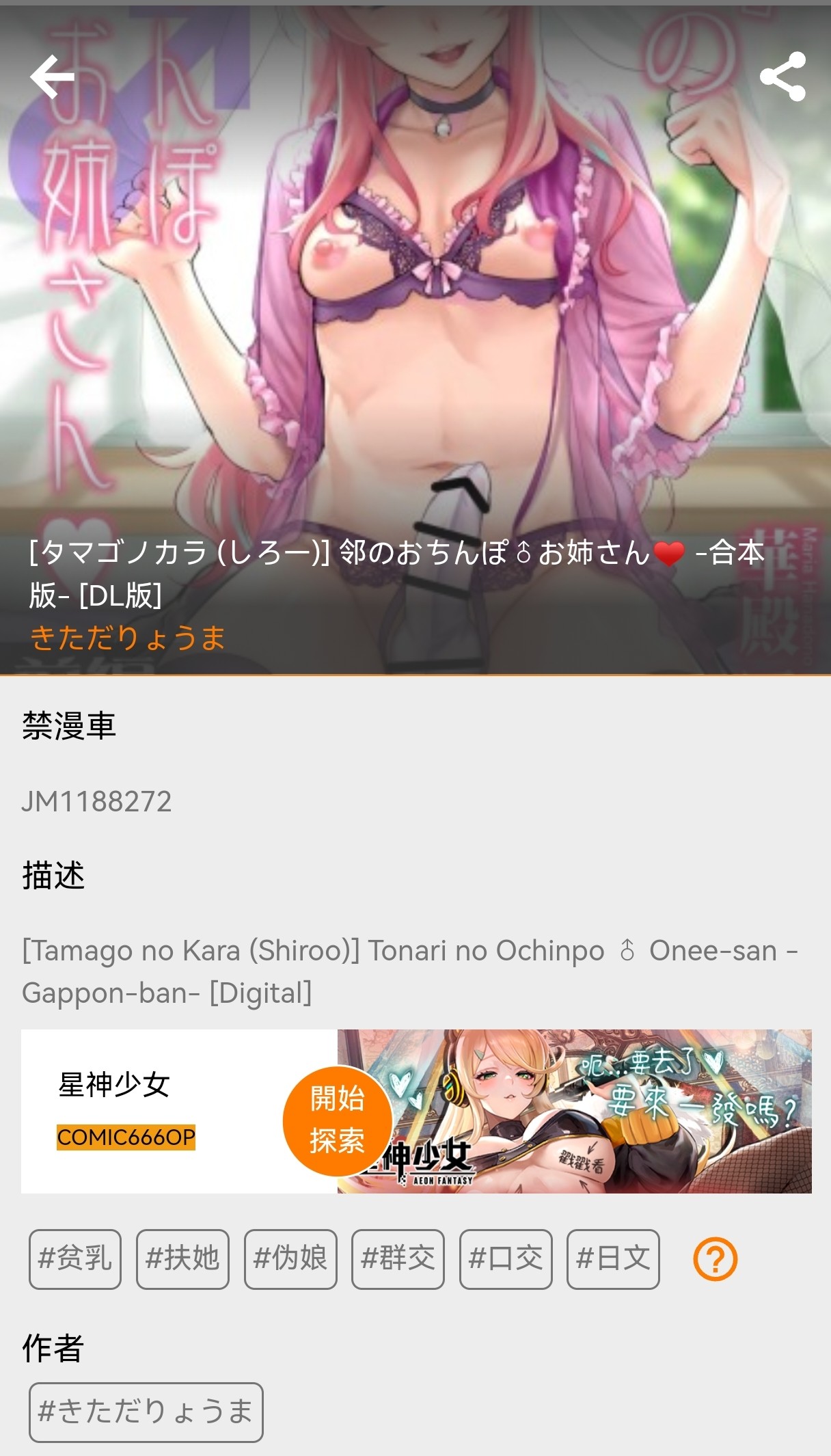This screenshot has width=831, height=1456.
Task: Select the #口交 tag
Action: (x=506, y=1258)
